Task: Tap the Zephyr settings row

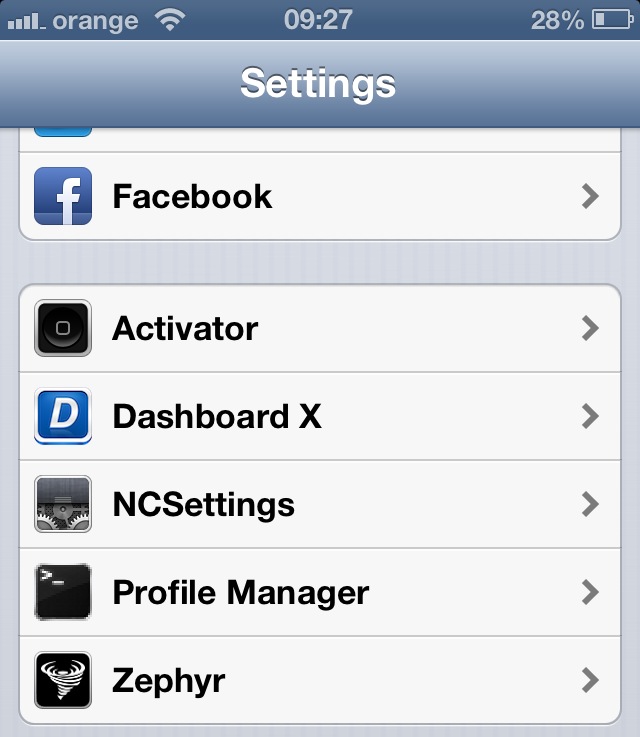Action: 320,681
